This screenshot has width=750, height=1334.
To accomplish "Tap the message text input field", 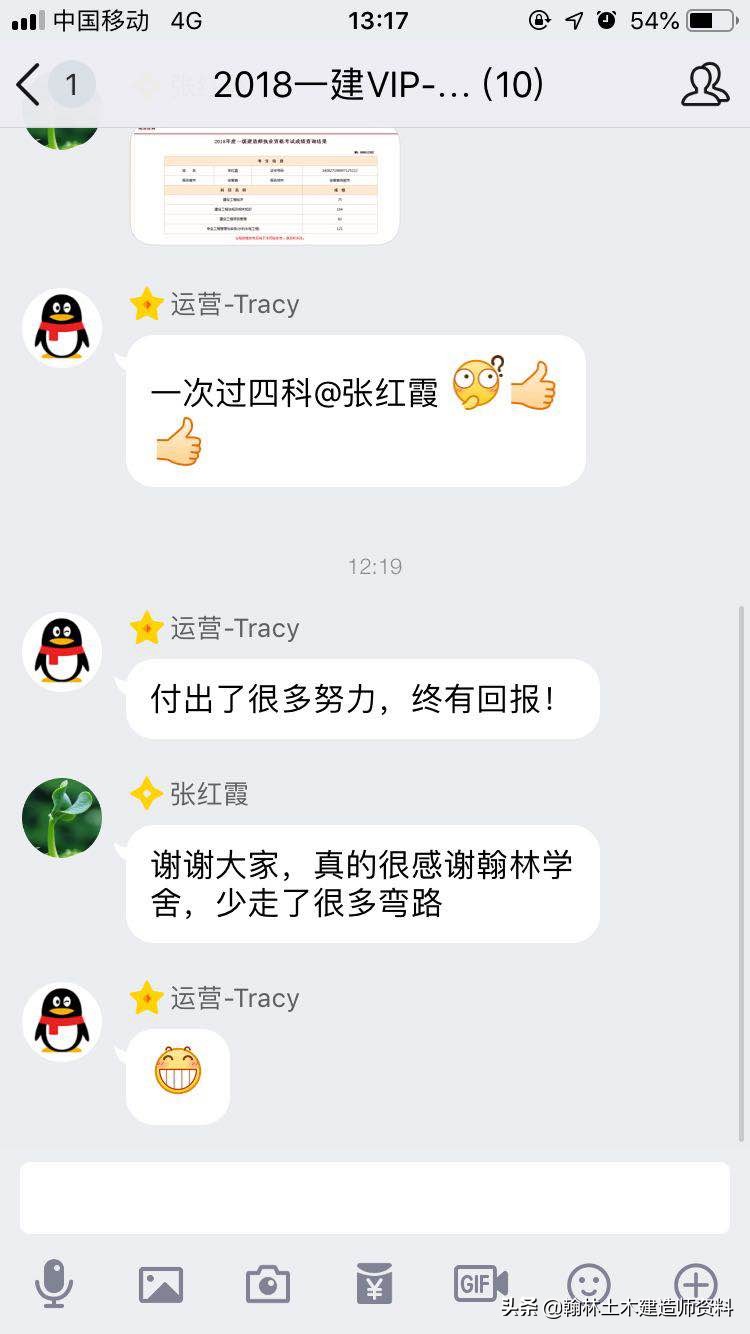I will (x=375, y=1196).
